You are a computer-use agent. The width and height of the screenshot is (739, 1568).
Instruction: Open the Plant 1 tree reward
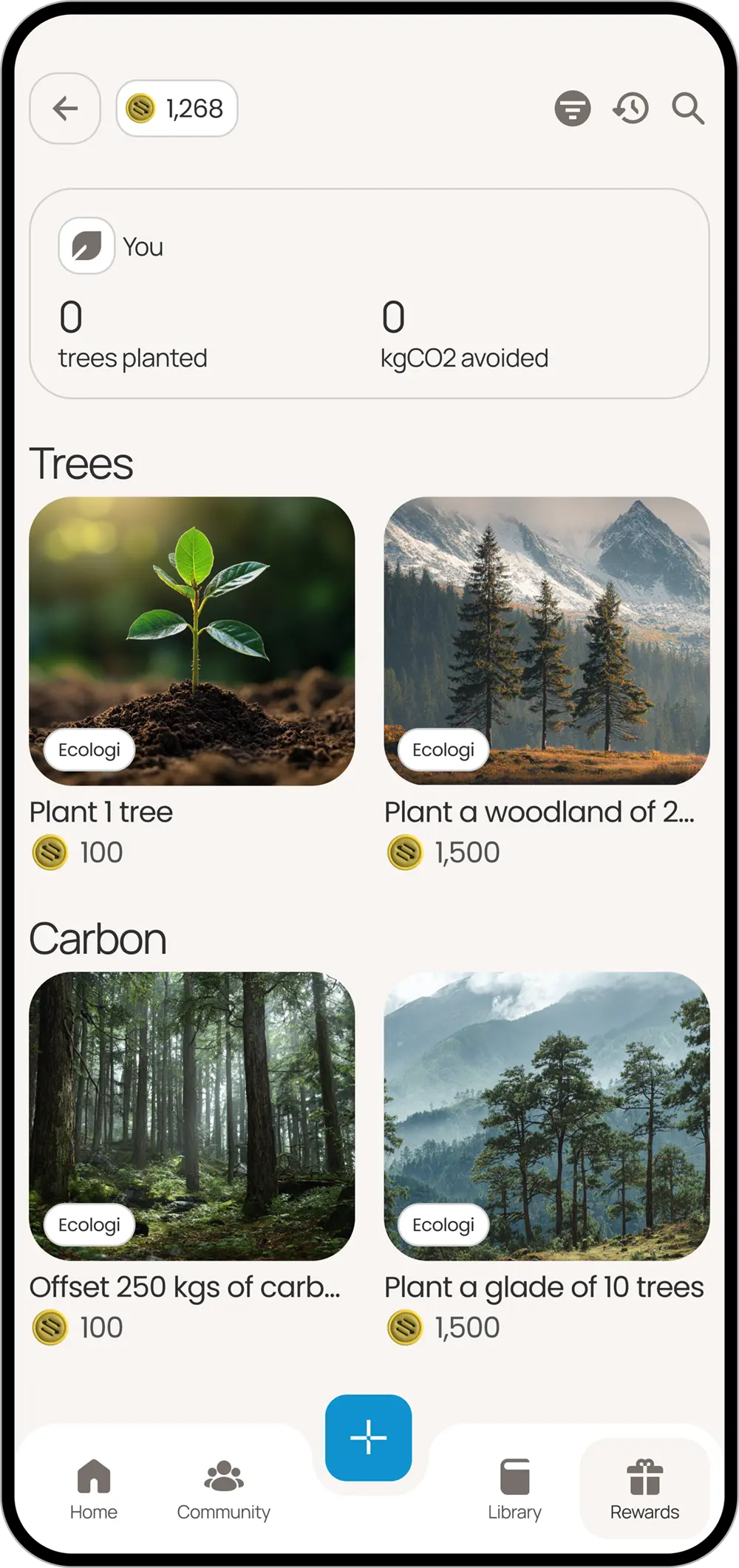tap(191, 641)
